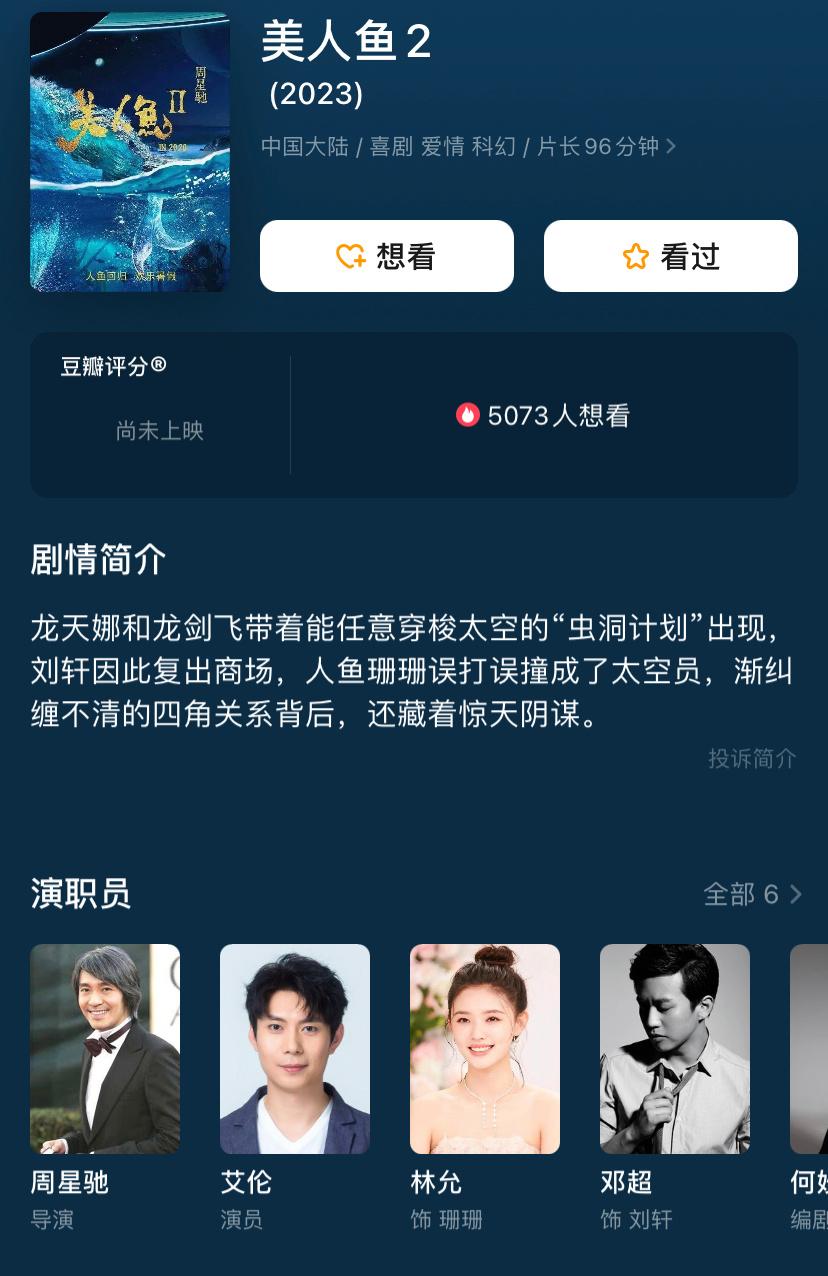Open the 豆瓣评分 rating card
This screenshot has height=1276, width=828.
click(160, 414)
